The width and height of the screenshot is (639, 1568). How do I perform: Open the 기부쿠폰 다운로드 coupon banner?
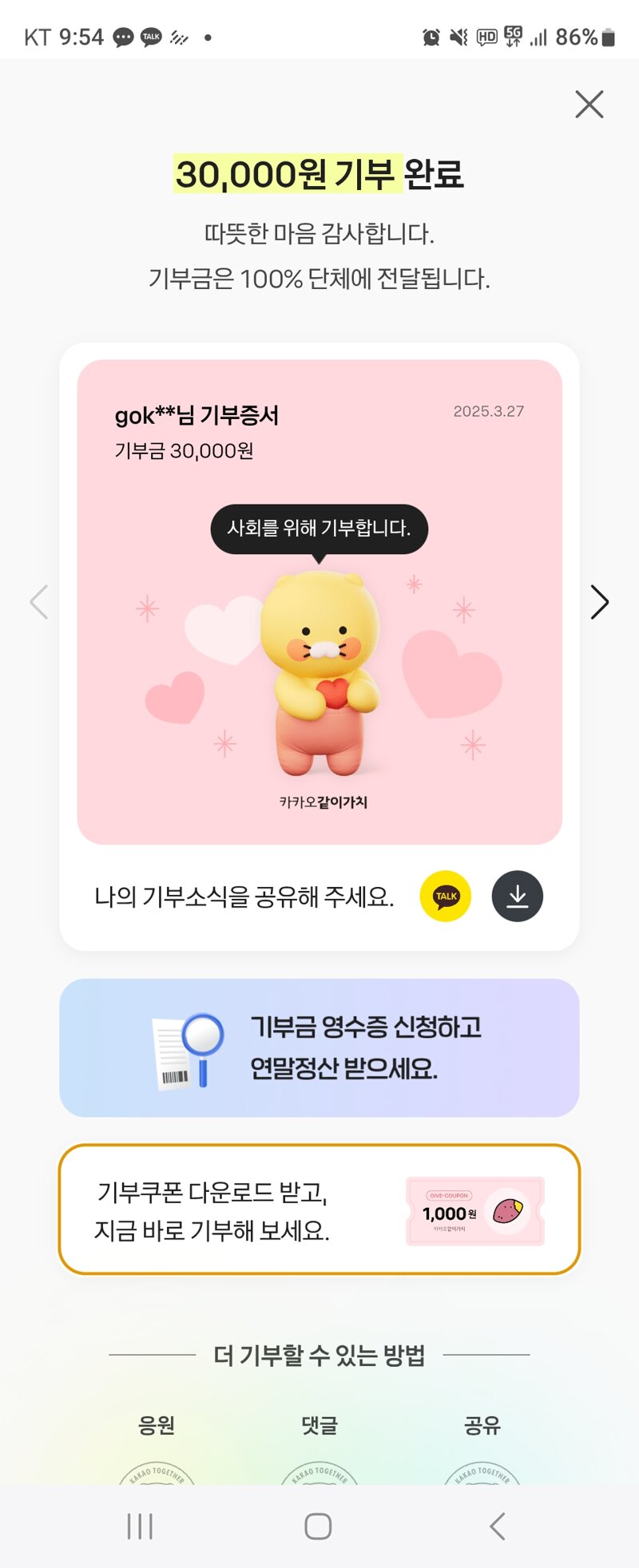point(319,1210)
